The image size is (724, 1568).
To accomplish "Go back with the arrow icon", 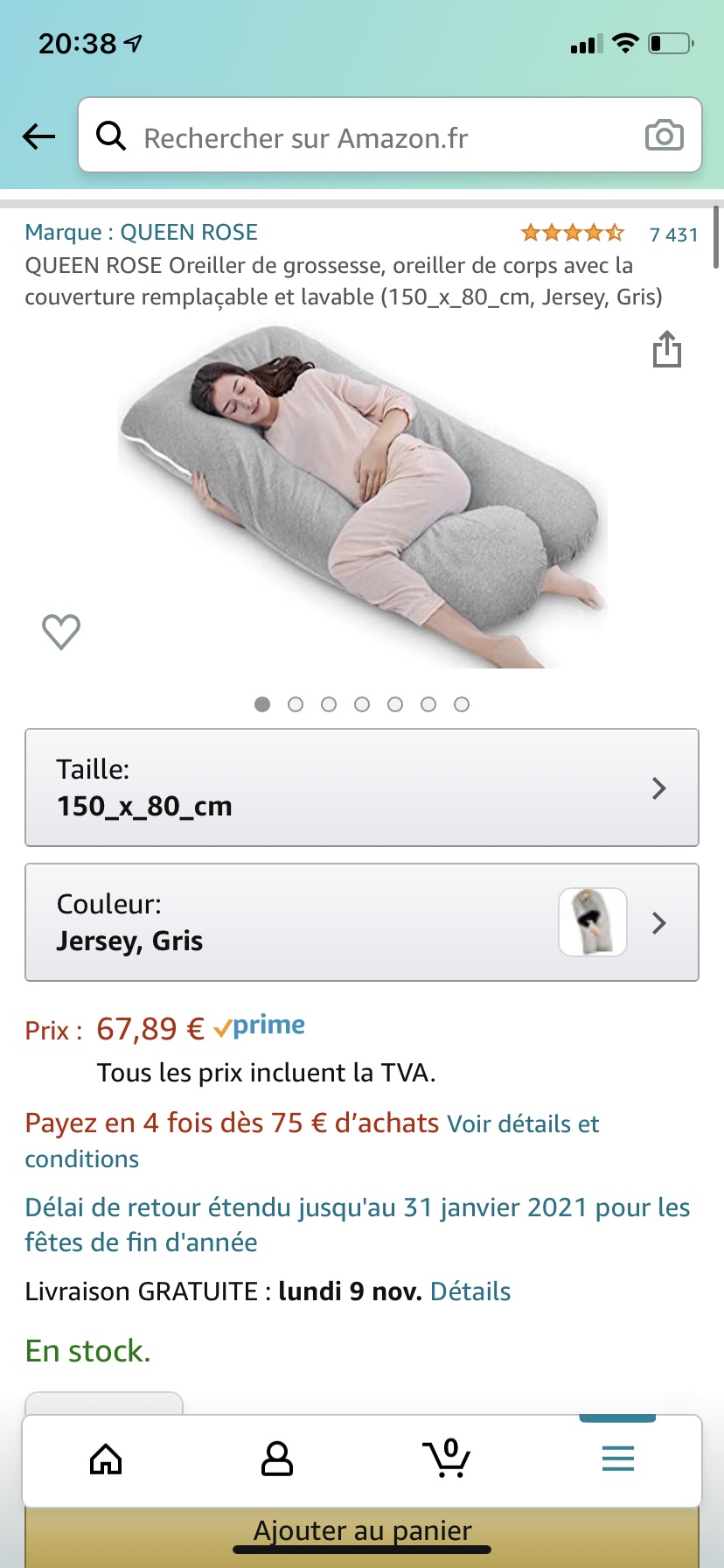I will pyautogui.click(x=38, y=136).
